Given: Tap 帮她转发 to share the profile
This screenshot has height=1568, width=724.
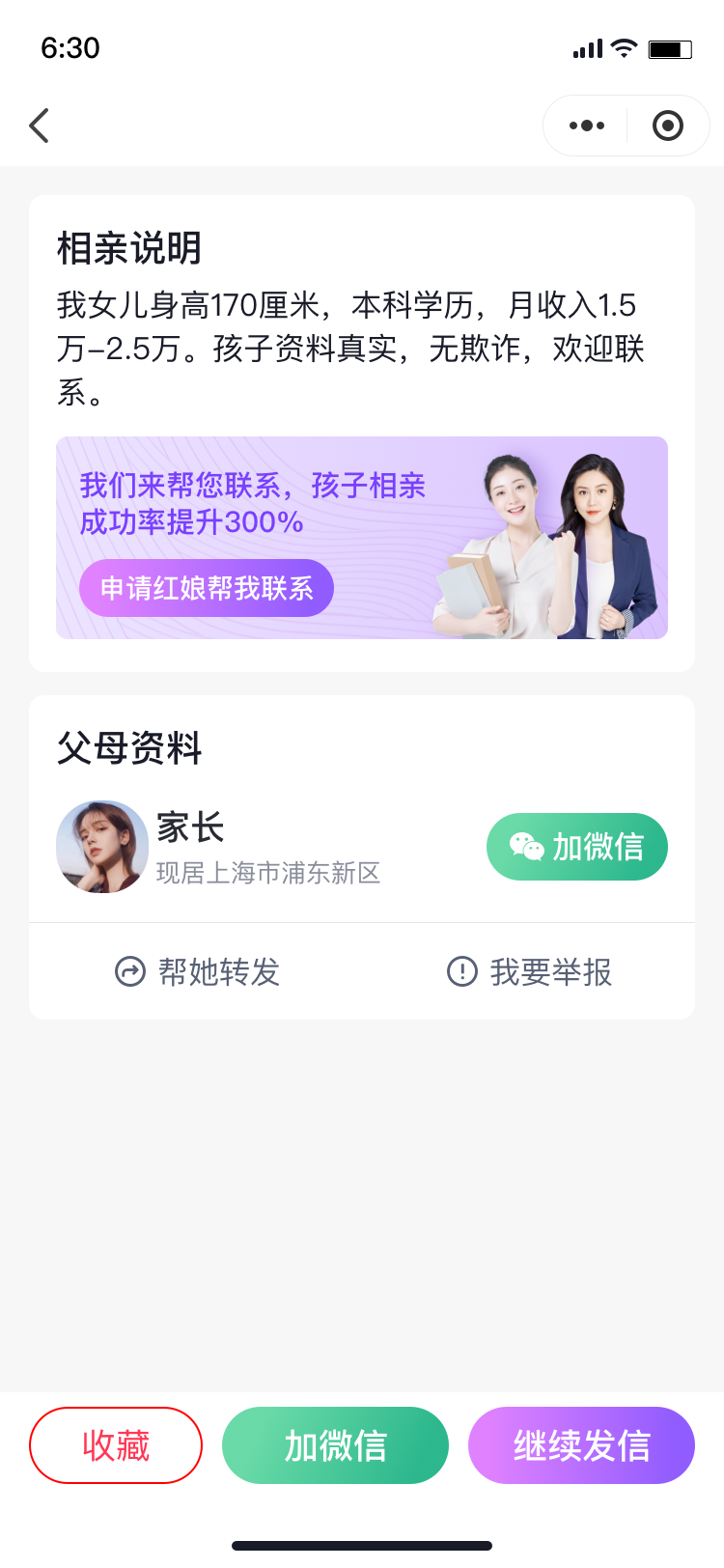Looking at the screenshot, I should click(198, 971).
